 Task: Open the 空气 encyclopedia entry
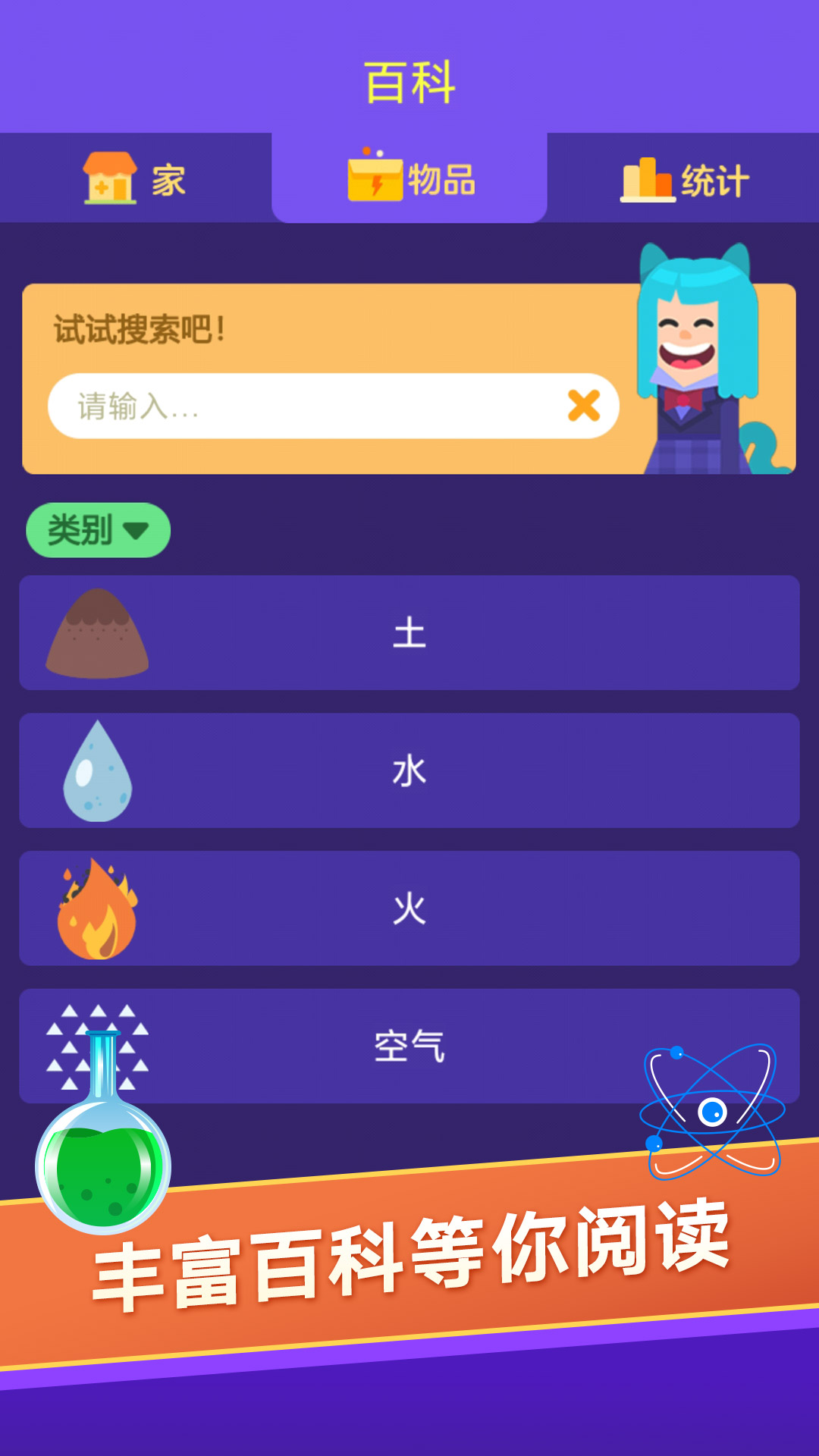(x=409, y=1046)
